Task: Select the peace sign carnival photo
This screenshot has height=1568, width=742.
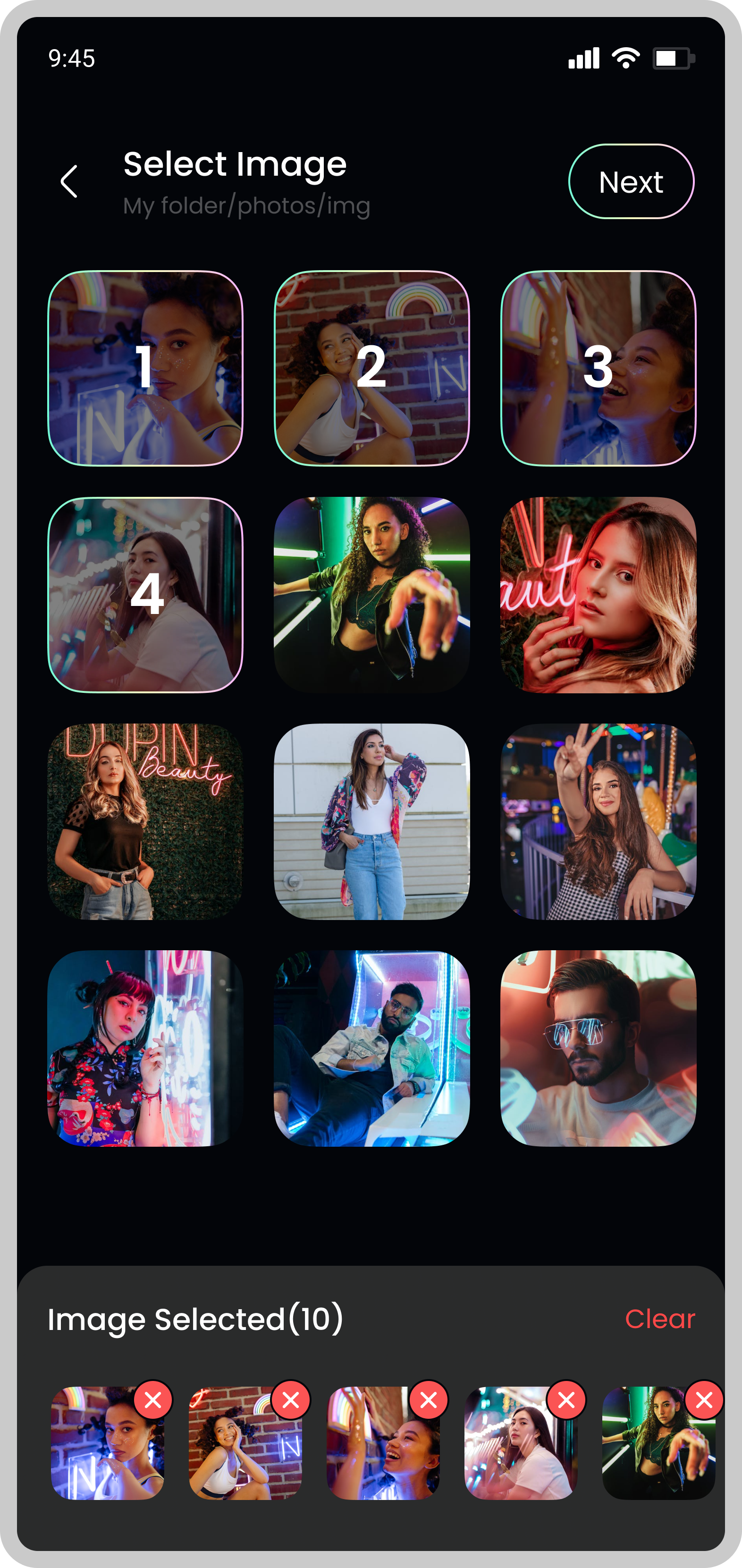Action: (598, 821)
